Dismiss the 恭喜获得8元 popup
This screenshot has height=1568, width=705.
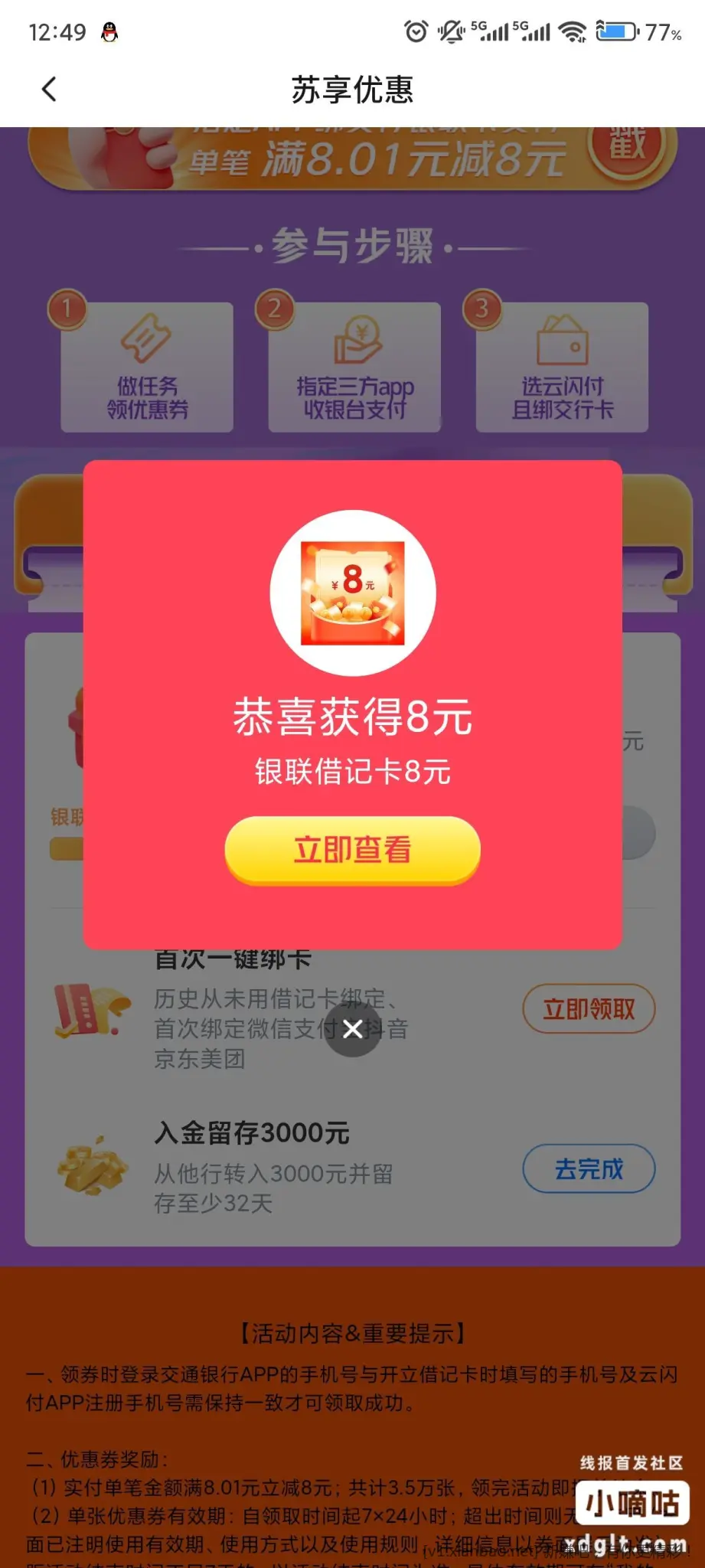352,1029
